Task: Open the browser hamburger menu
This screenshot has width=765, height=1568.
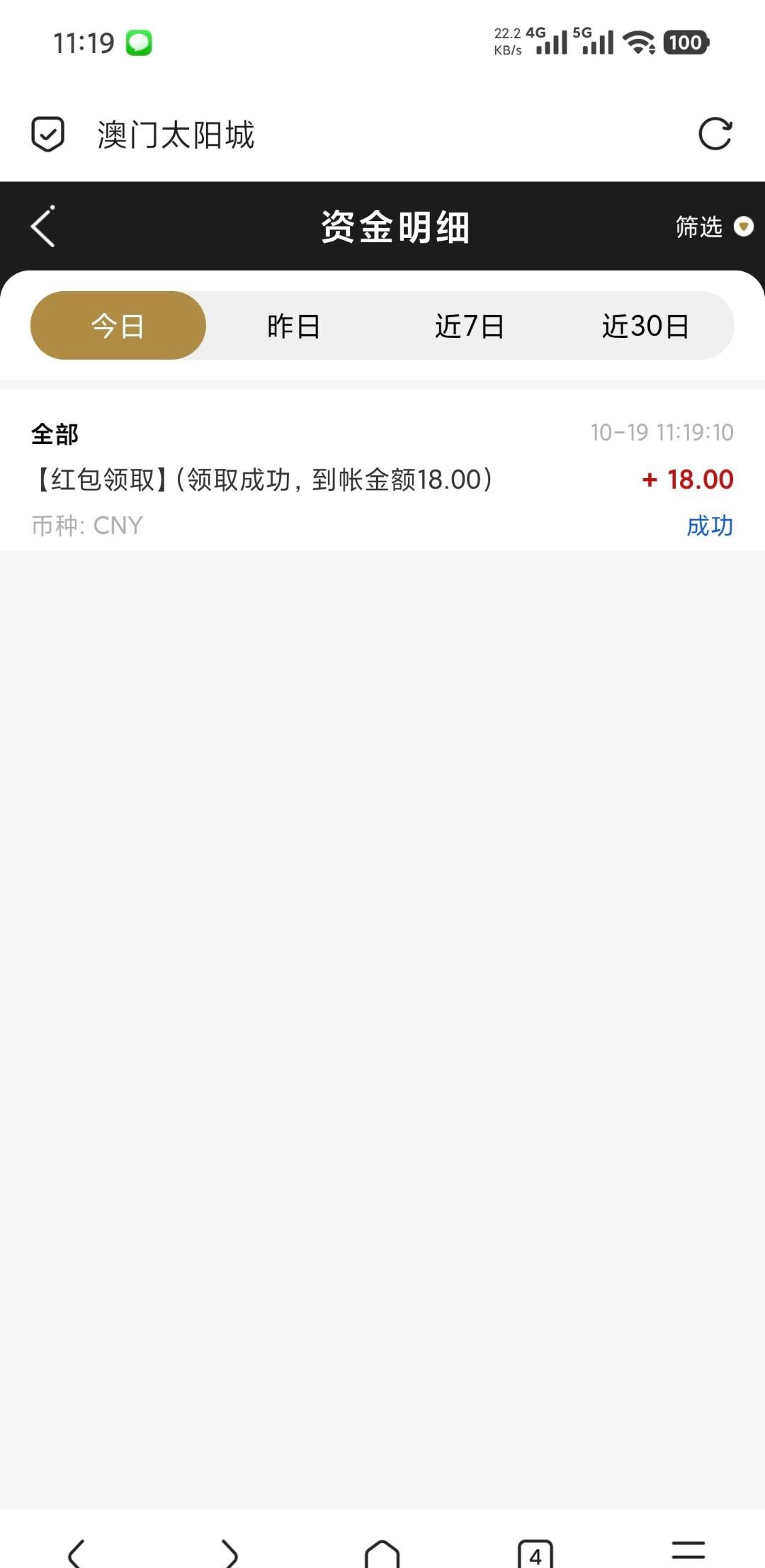Action: point(688,1550)
